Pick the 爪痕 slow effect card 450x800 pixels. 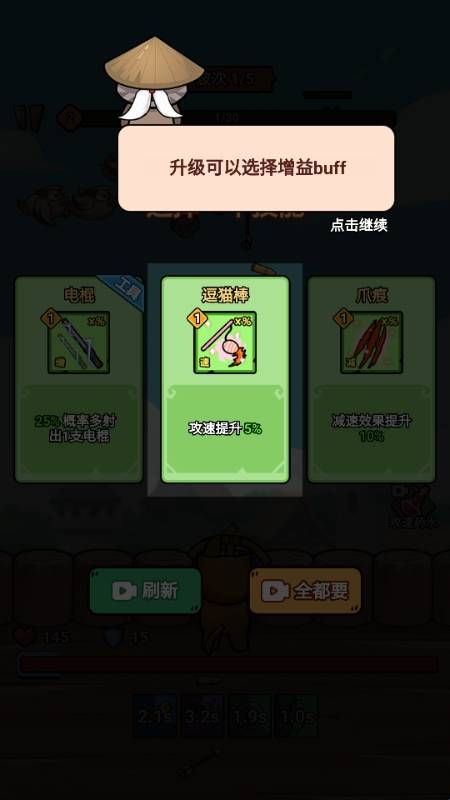371,380
